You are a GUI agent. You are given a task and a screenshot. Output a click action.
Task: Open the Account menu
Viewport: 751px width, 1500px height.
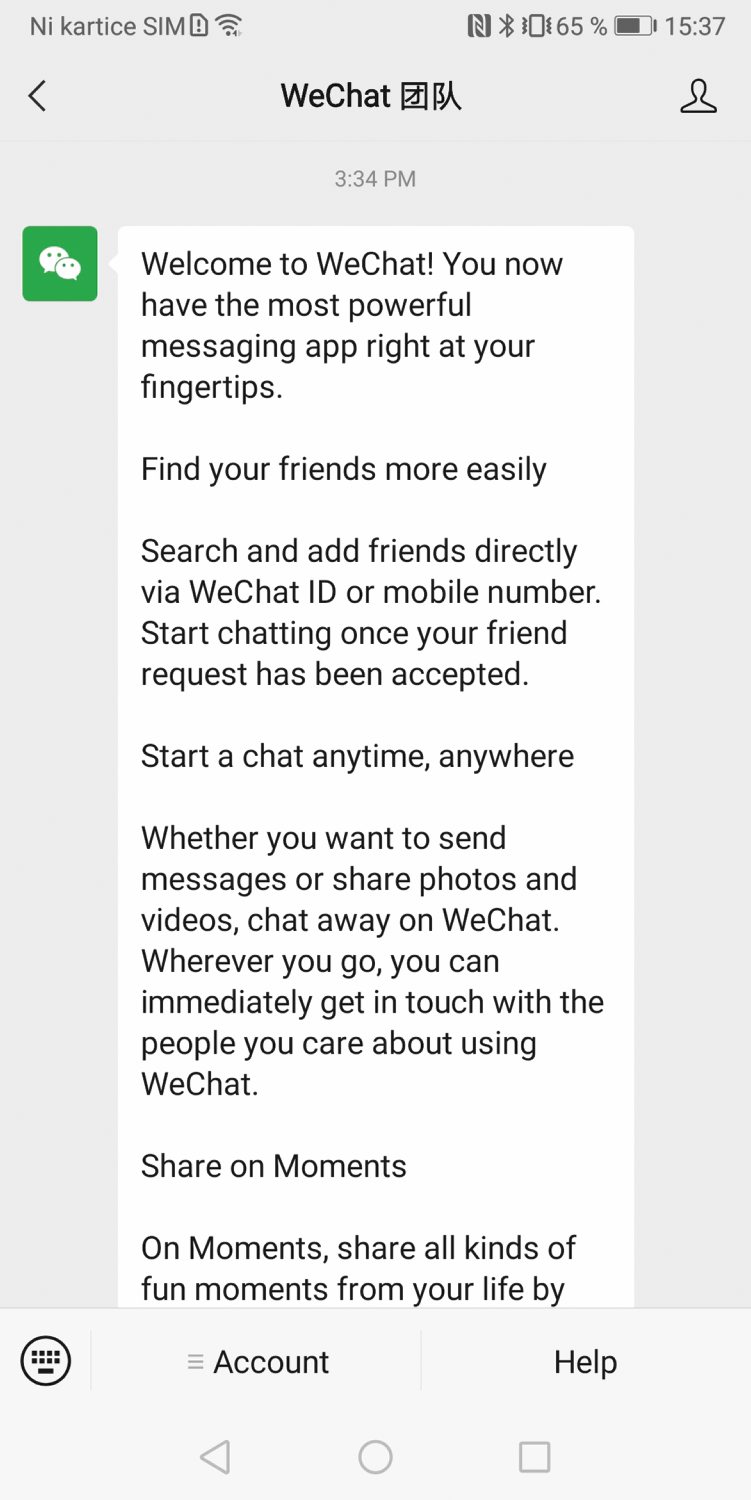click(258, 1361)
